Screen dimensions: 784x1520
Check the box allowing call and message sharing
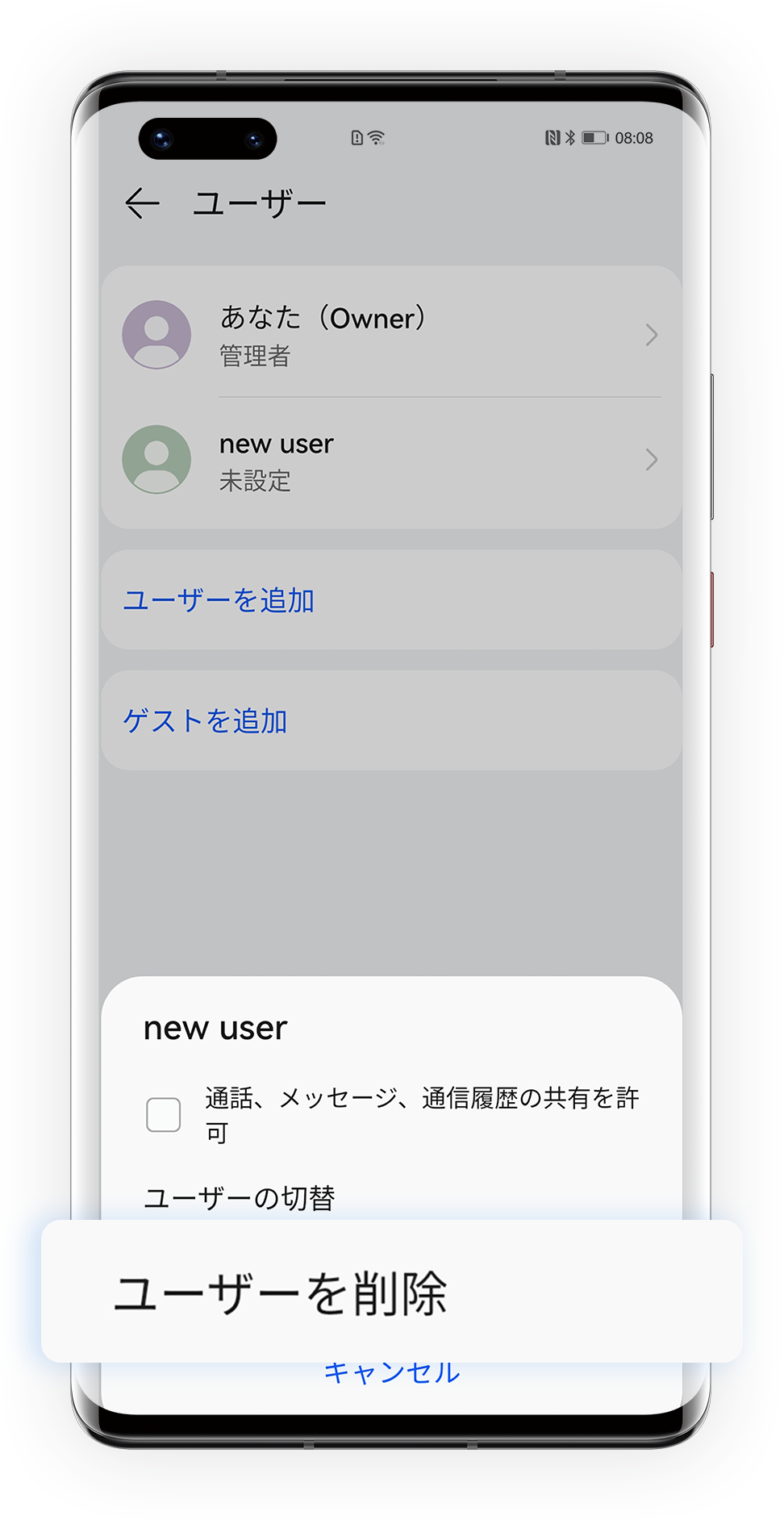163,1115
